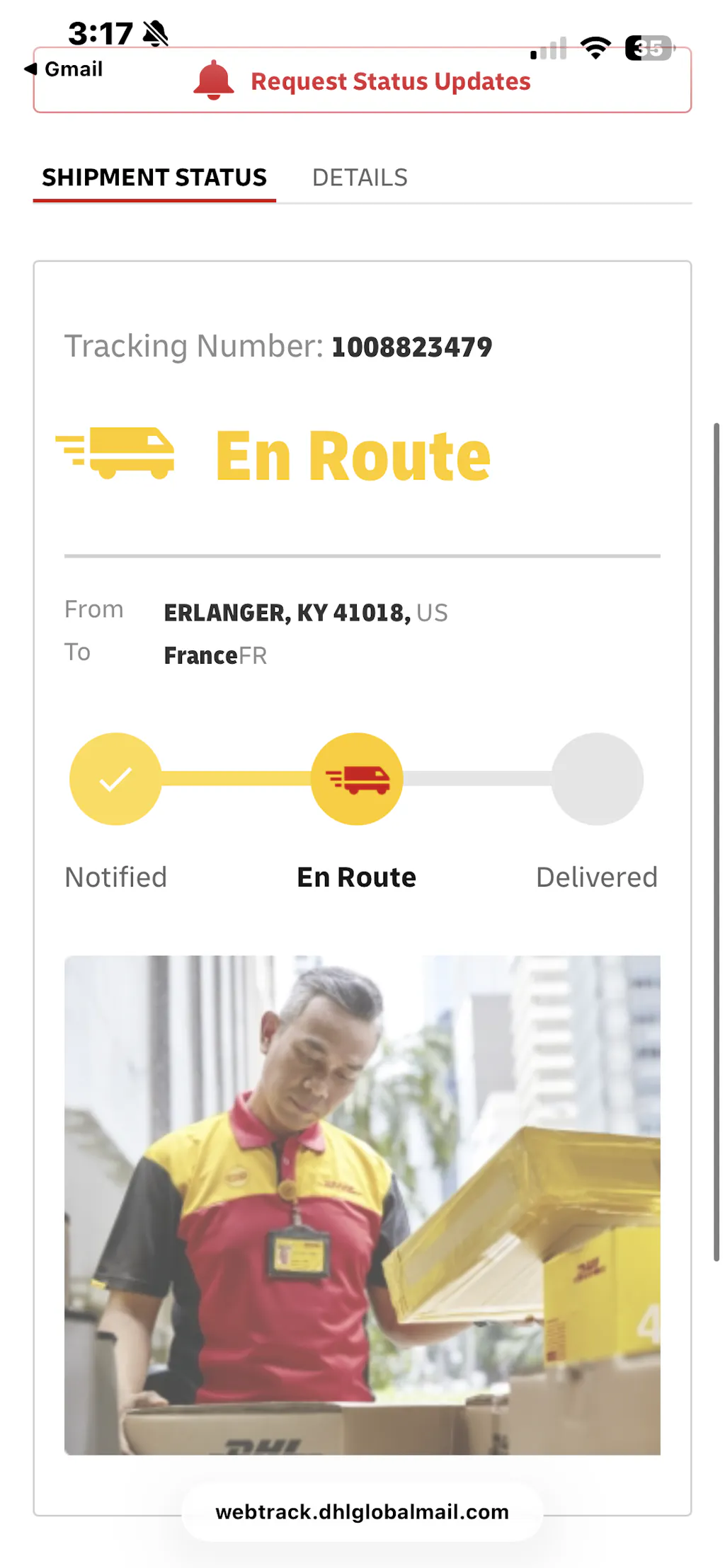This screenshot has height=1568, width=725.
Task: Return to the Gmail app
Action: [x=64, y=69]
